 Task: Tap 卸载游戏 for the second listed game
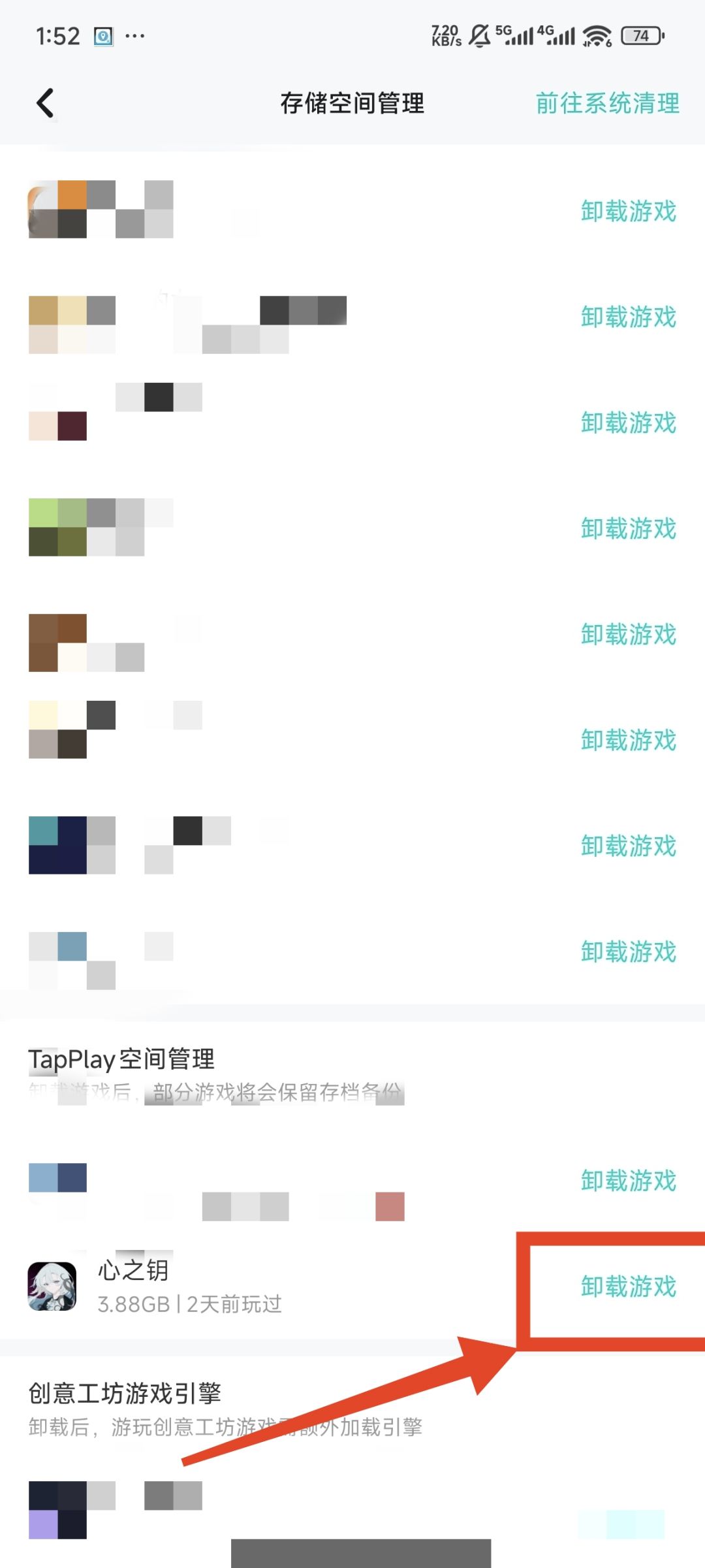point(628,318)
